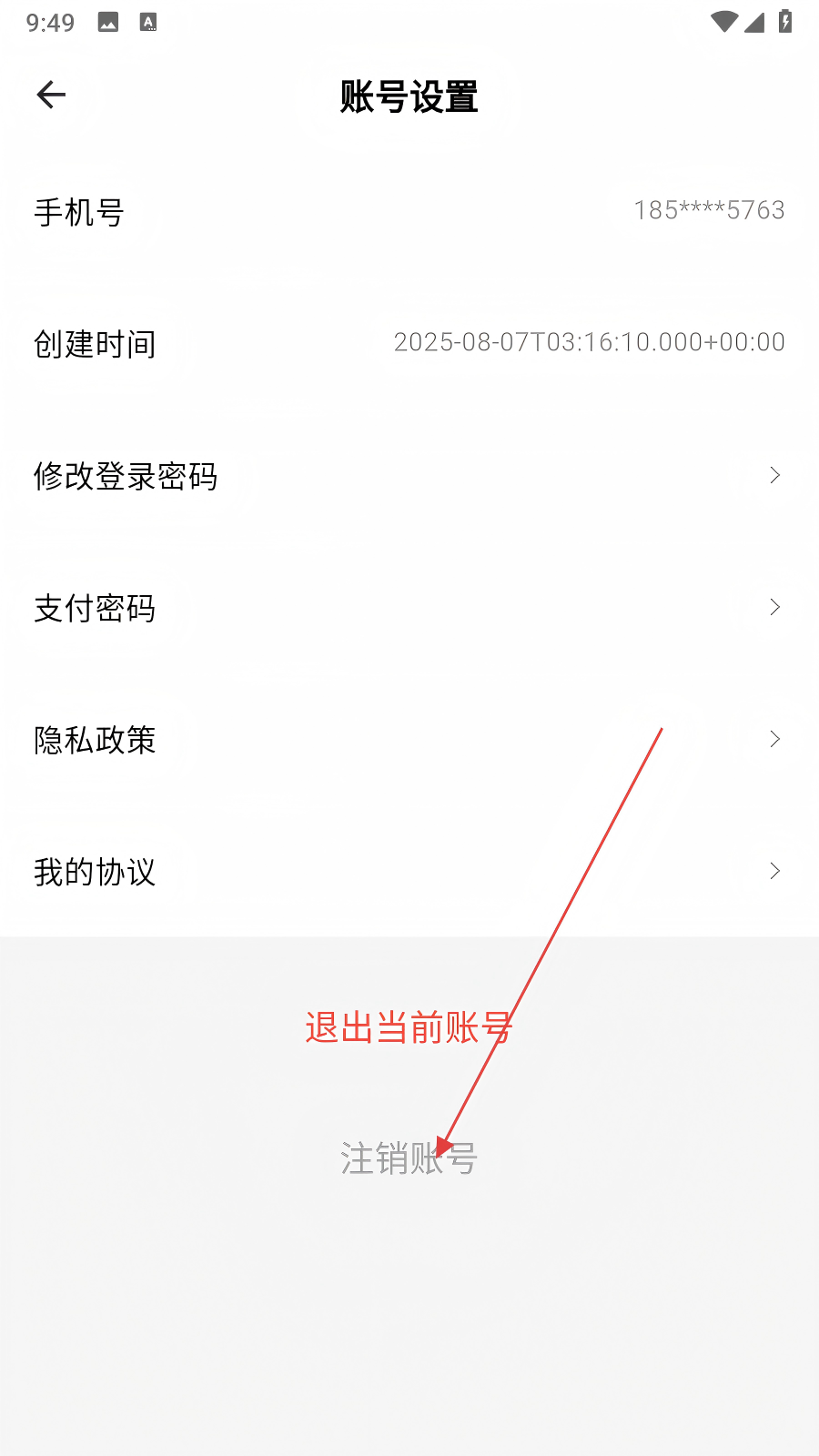Open 修改登录密码 settings
Screen dimensions: 819x1456
pyautogui.click(x=409, y=476)
